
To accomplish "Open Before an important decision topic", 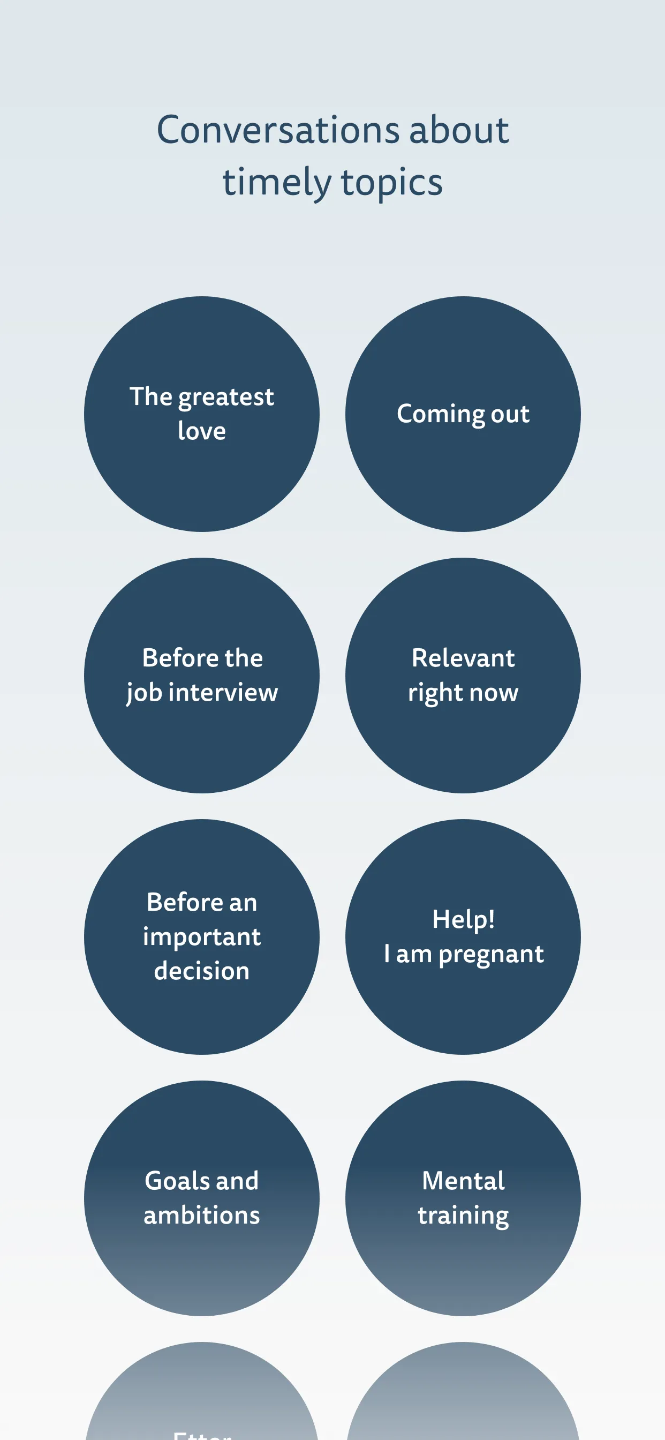I will [202, 936].
